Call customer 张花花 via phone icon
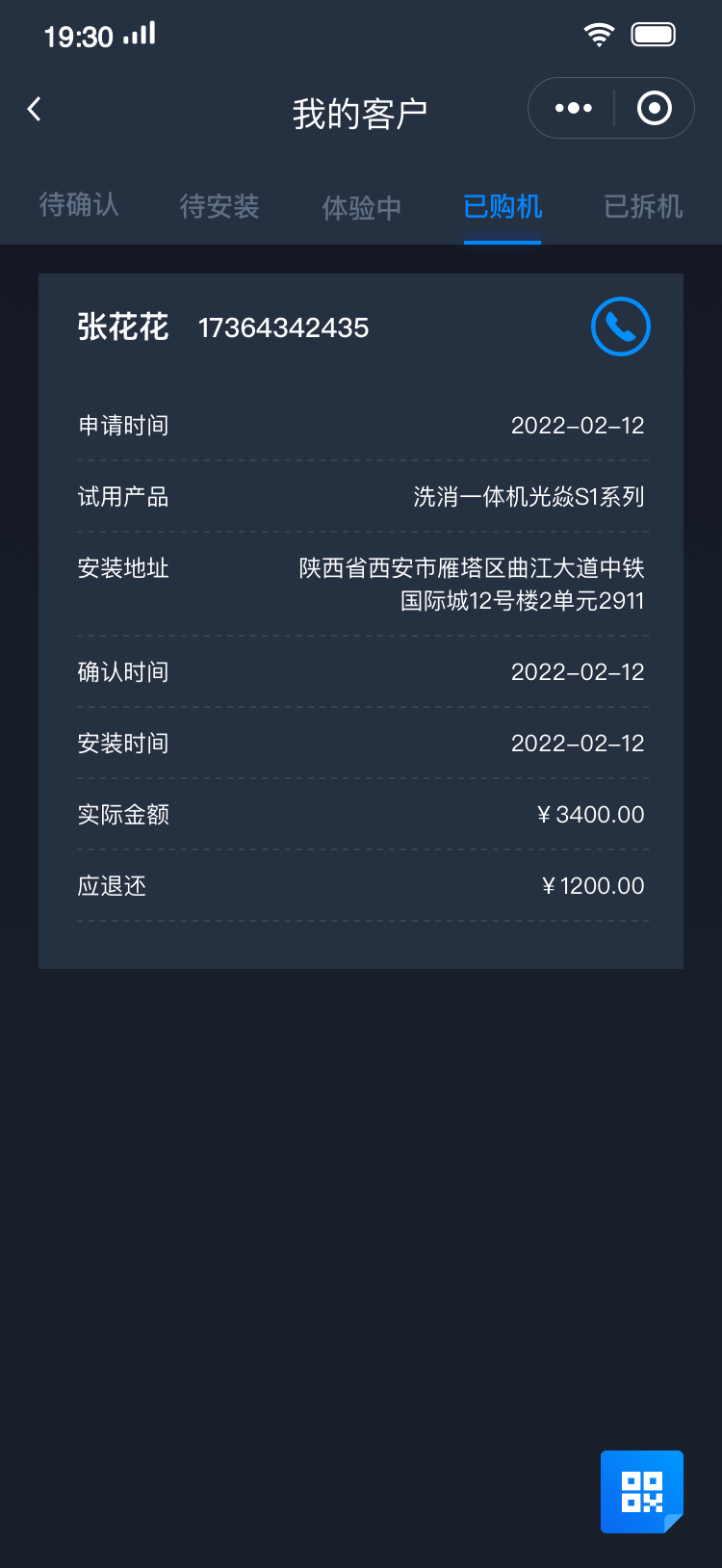Image resolution: width=722 pixels, height=1568 pixels. point(620,327)
